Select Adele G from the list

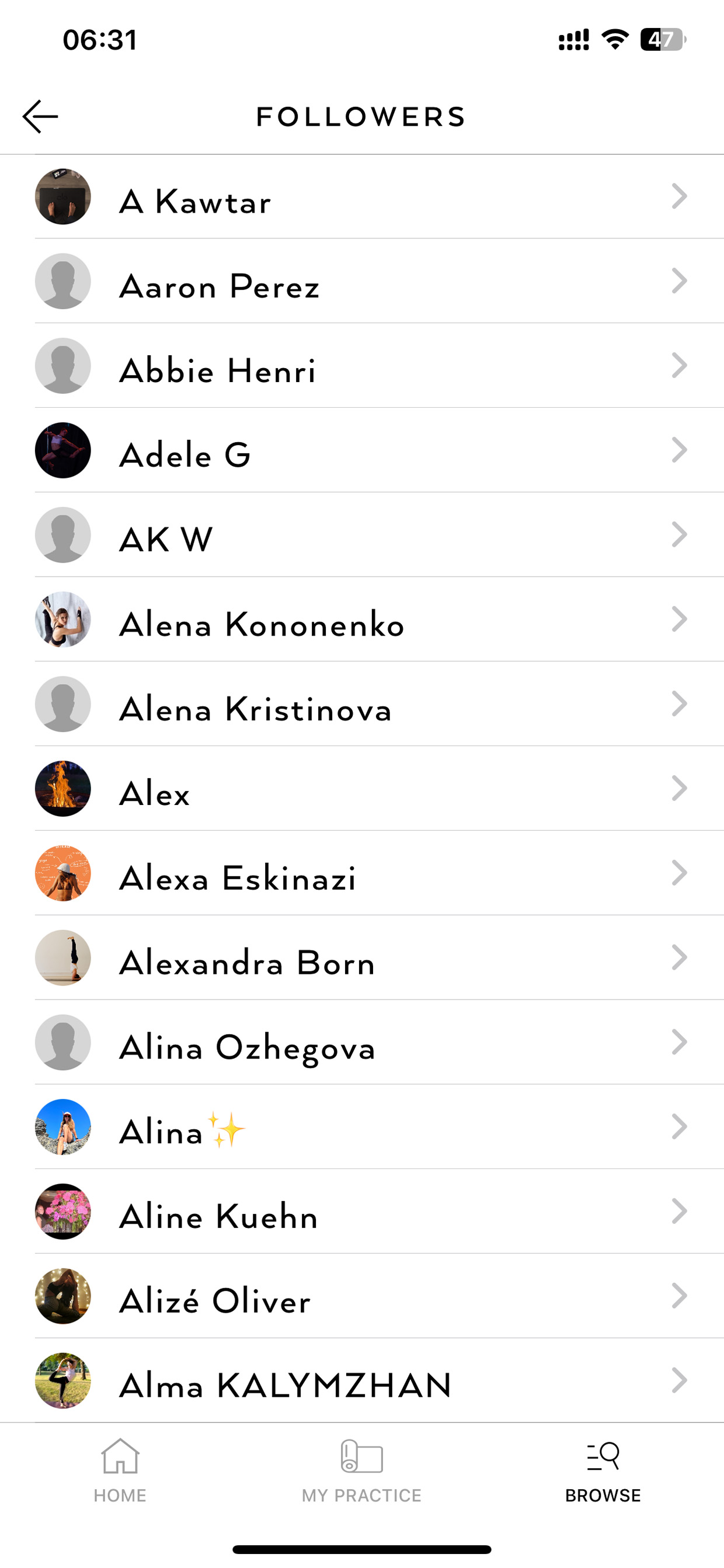pyautogui.click(x=362, y=450)
